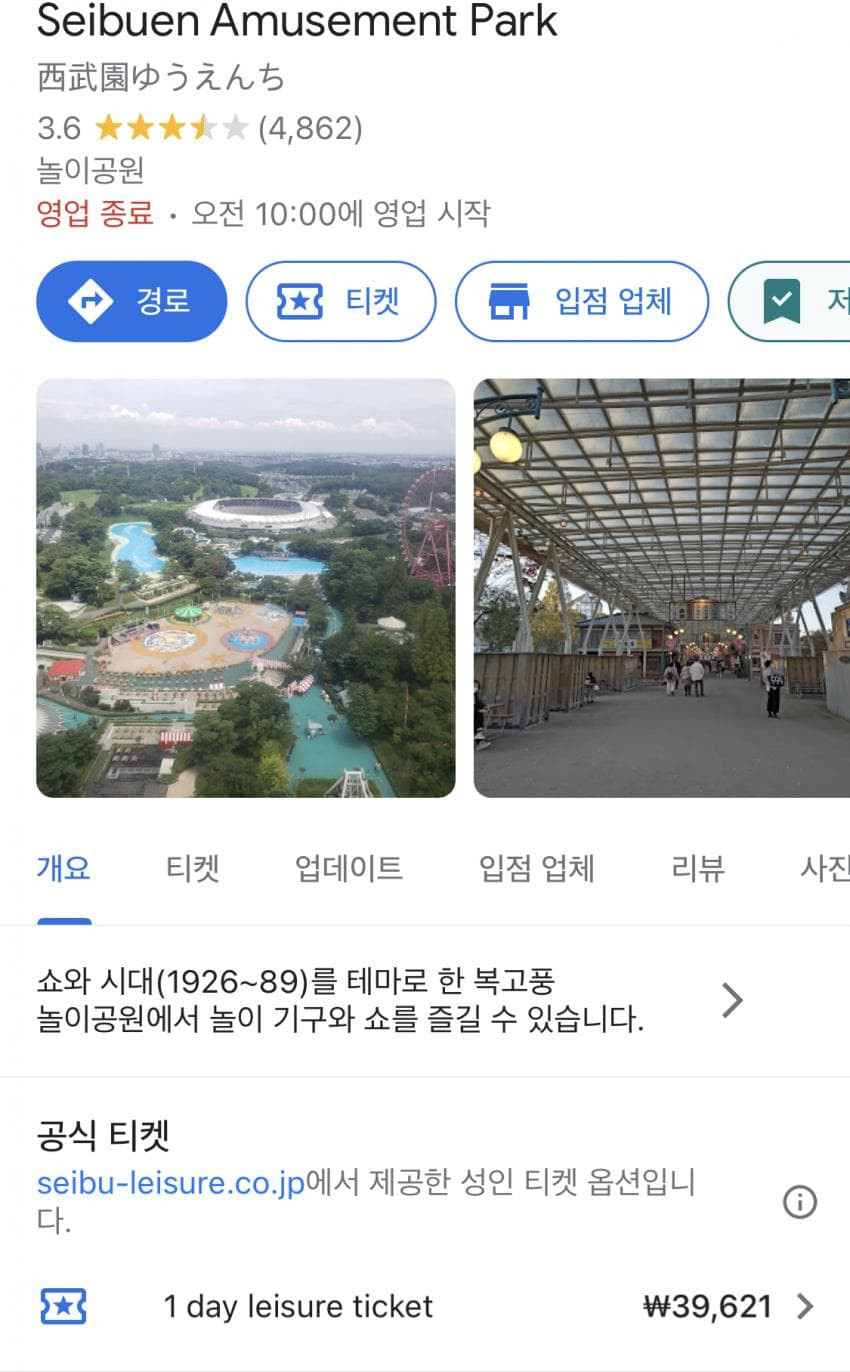
Task: Tap the 경로 directions button
Action: pyautogui.click(x=131, y=301)
